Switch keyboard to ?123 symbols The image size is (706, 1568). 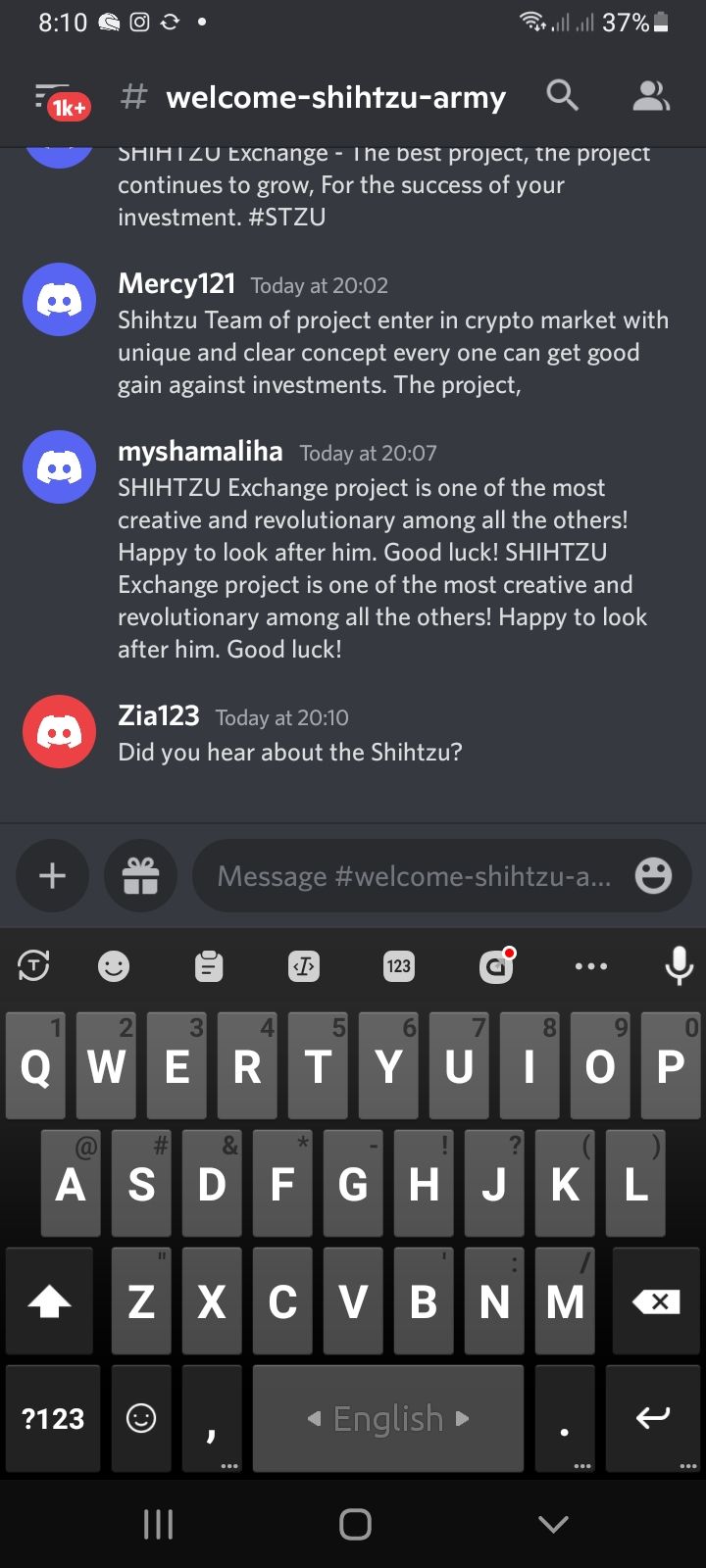click(53, 1418)
